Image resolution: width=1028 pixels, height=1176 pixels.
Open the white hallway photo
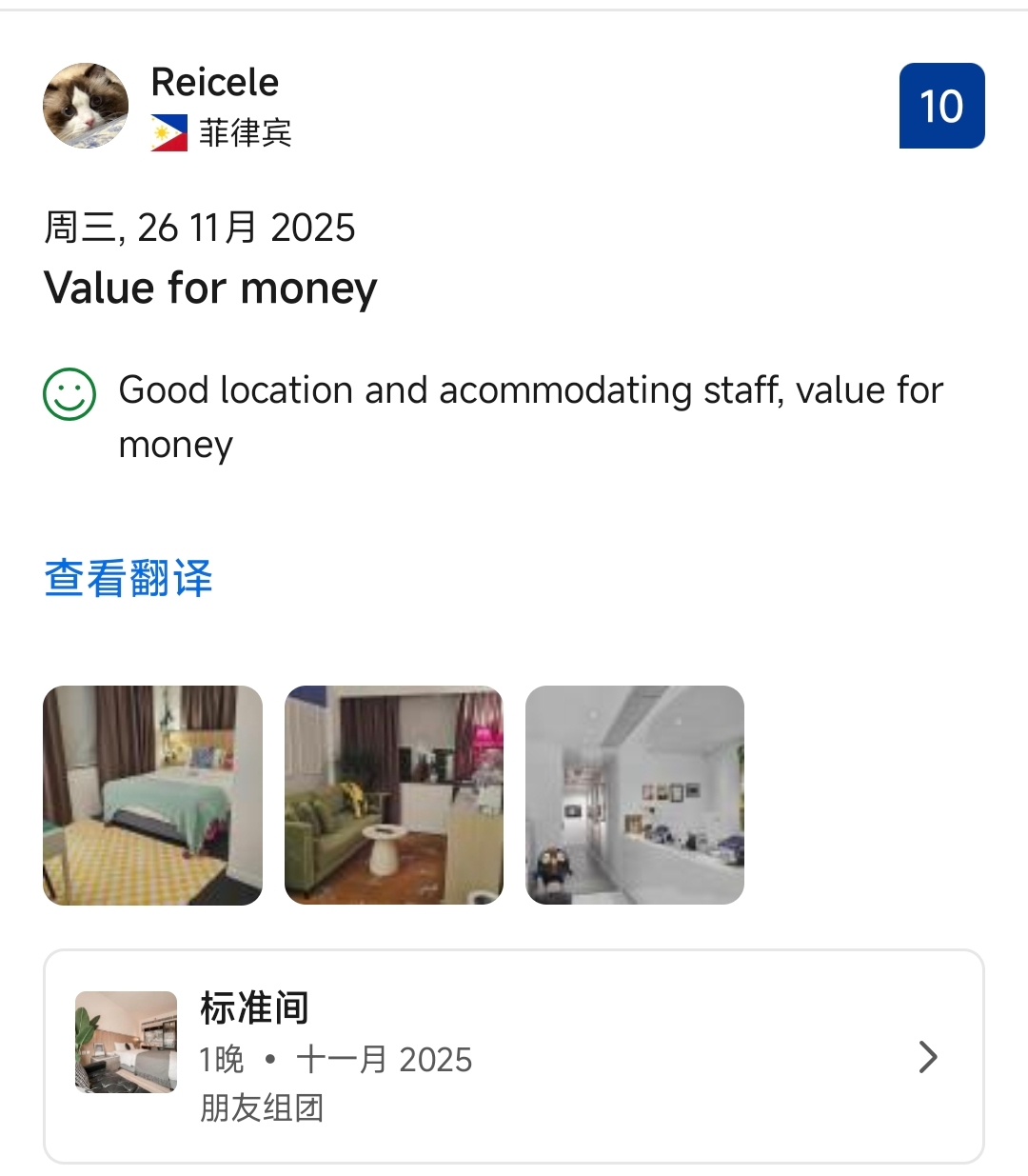[x=635, y=795]
